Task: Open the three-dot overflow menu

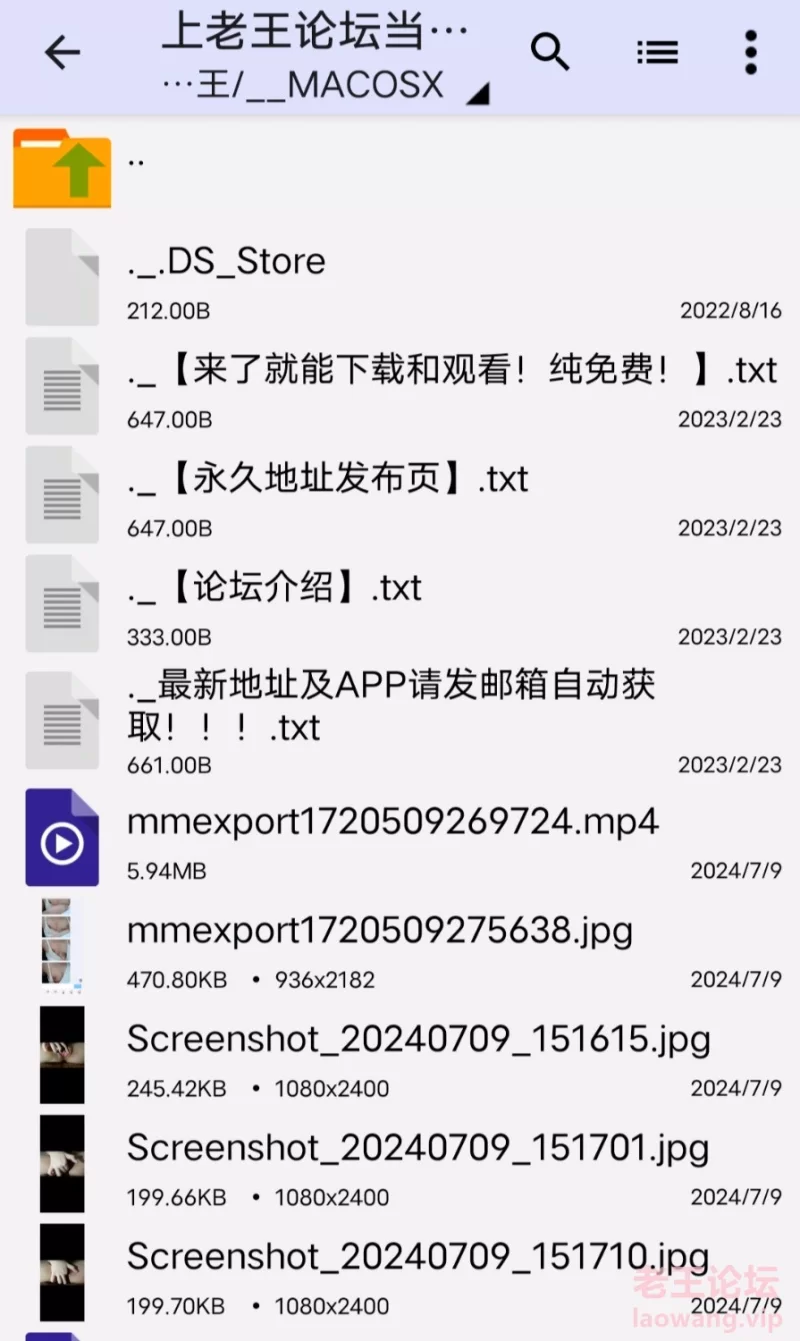Action: click(x=751, y=53)
